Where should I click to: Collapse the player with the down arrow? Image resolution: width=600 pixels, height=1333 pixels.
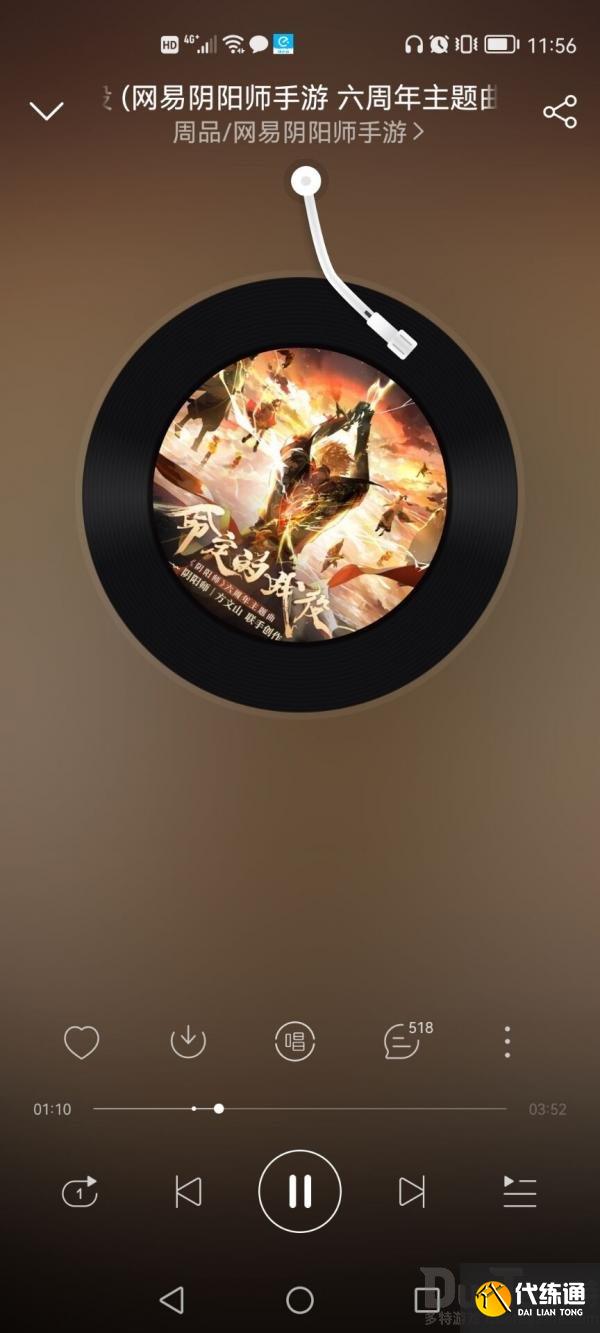(47, 111)
